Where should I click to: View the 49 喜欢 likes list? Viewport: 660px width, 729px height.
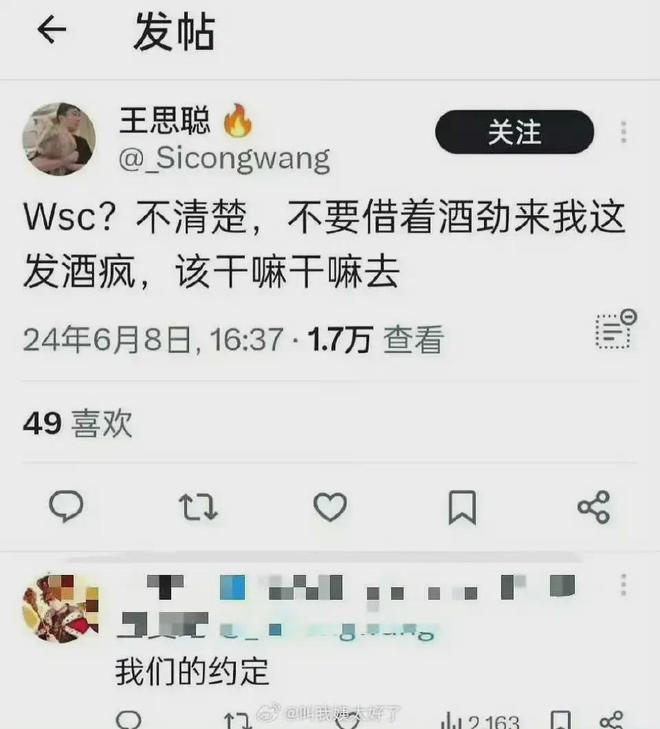point(77,423)
